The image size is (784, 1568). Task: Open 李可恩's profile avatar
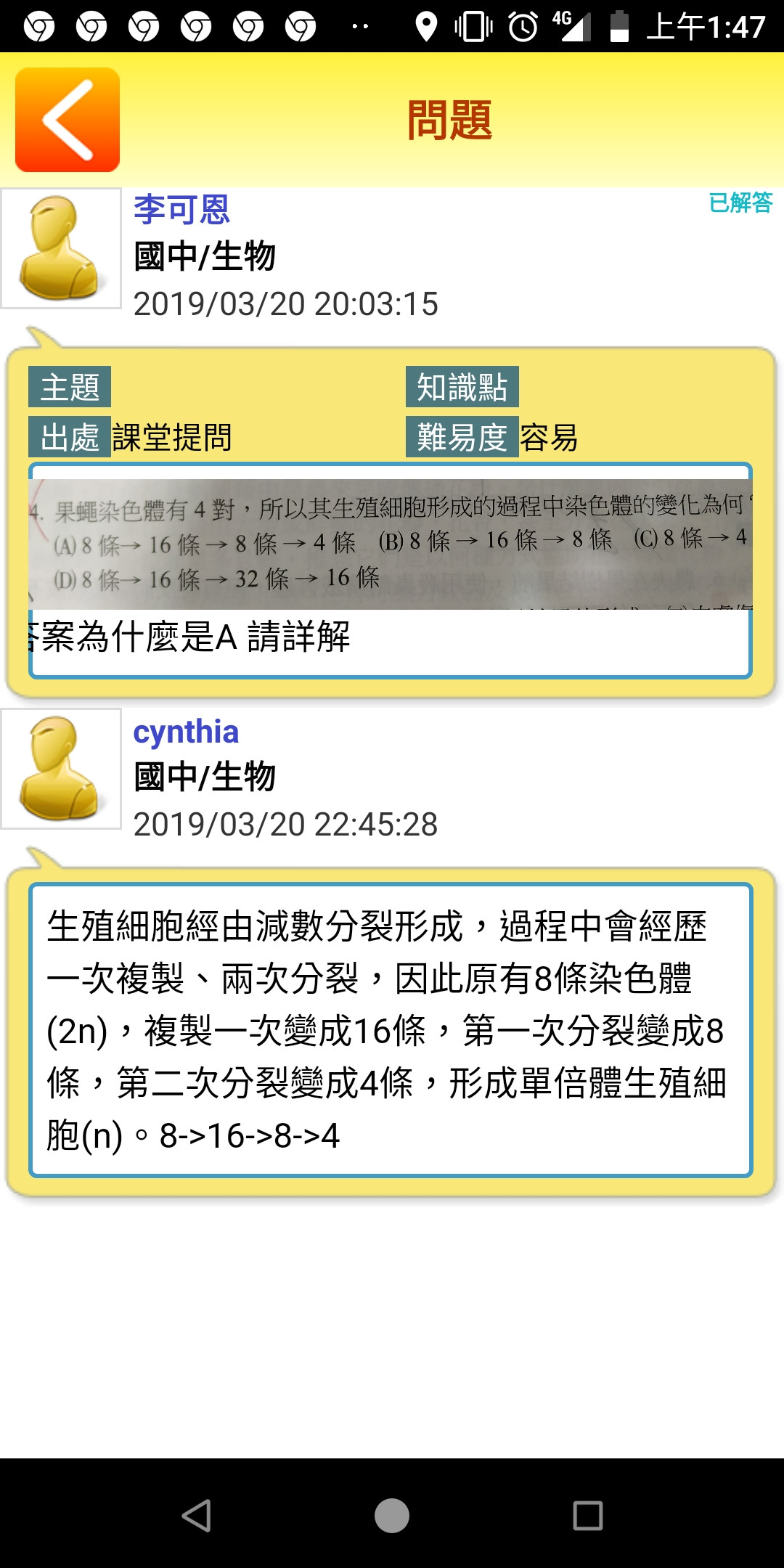click(x=61, y=248)
